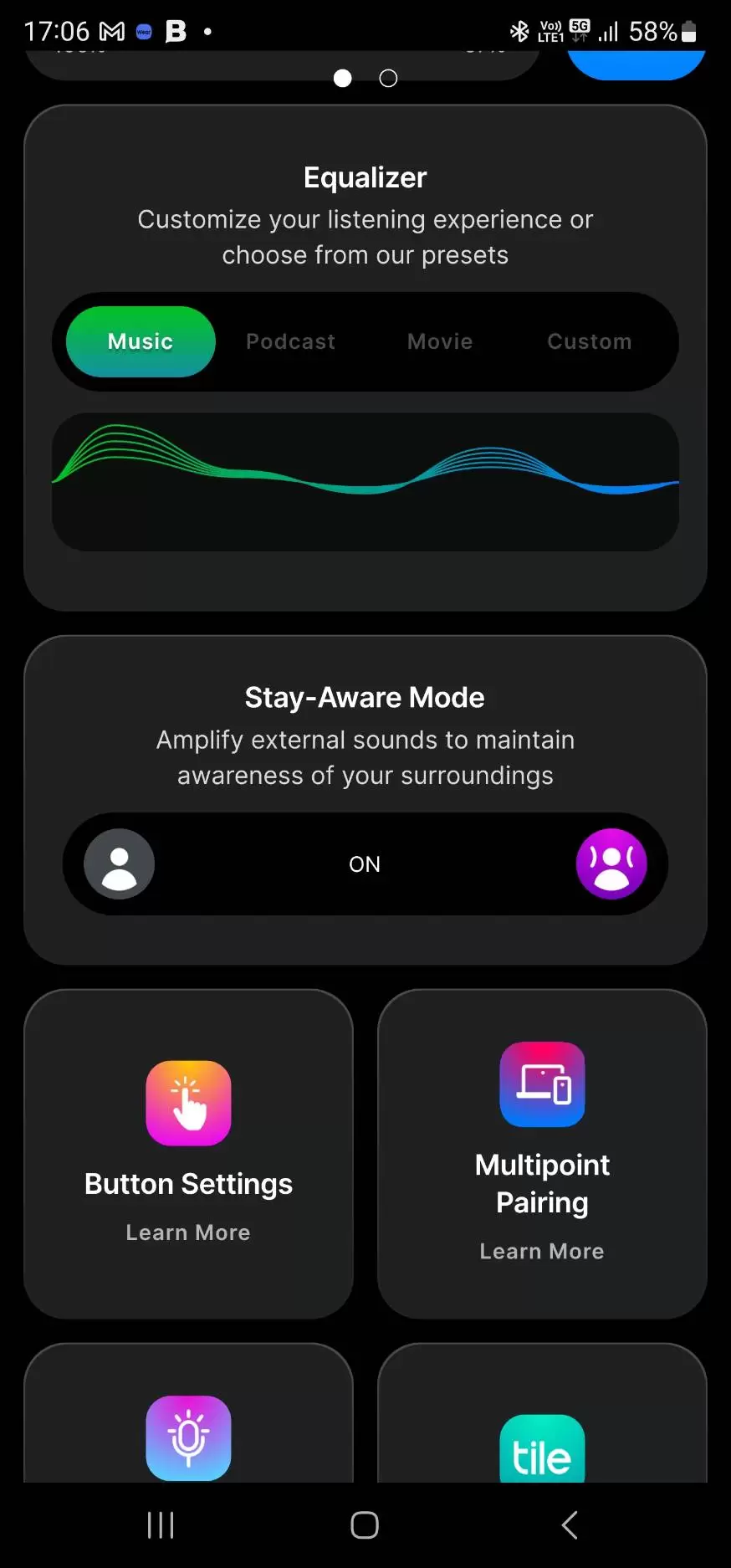This screenshot has width=731, height=1568.
Task: Open the Tile card
Action: [x=542, y=1414]
